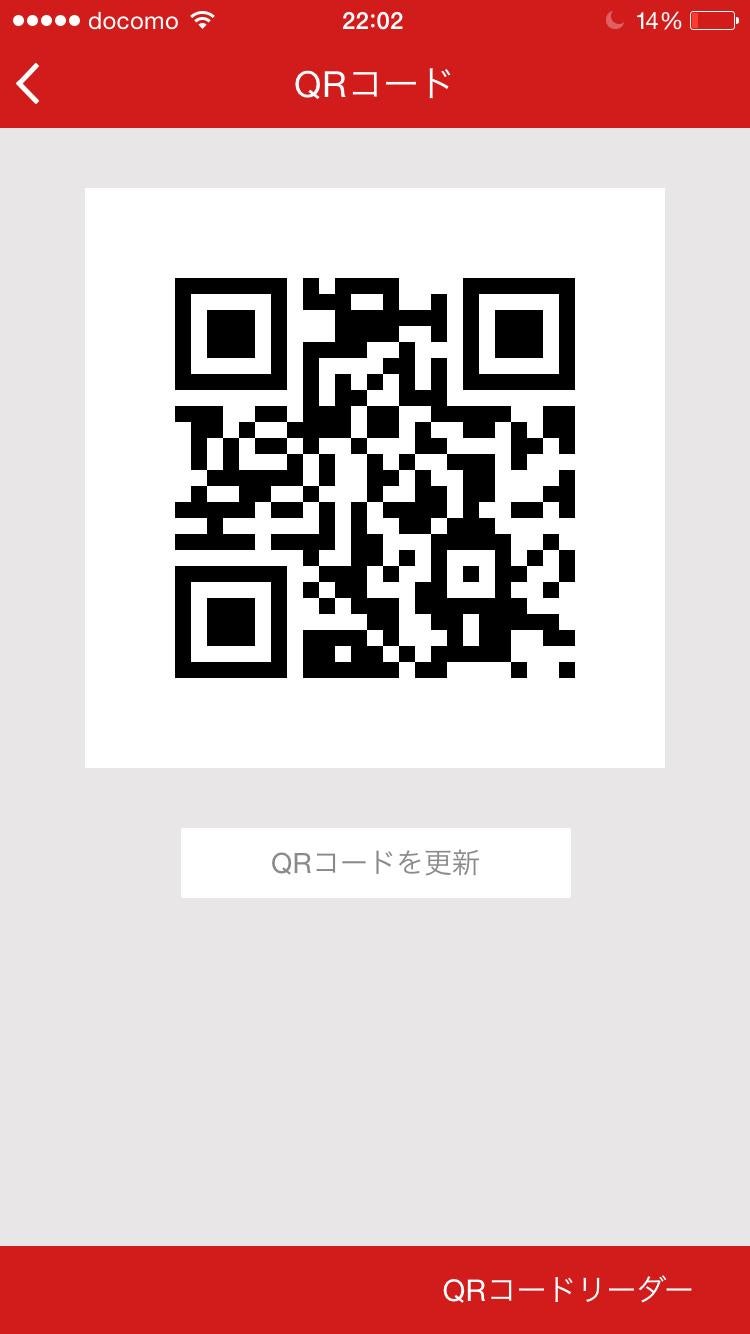Tap the white QR code card area
The image size is (750, 1334).
coord(375,476)
